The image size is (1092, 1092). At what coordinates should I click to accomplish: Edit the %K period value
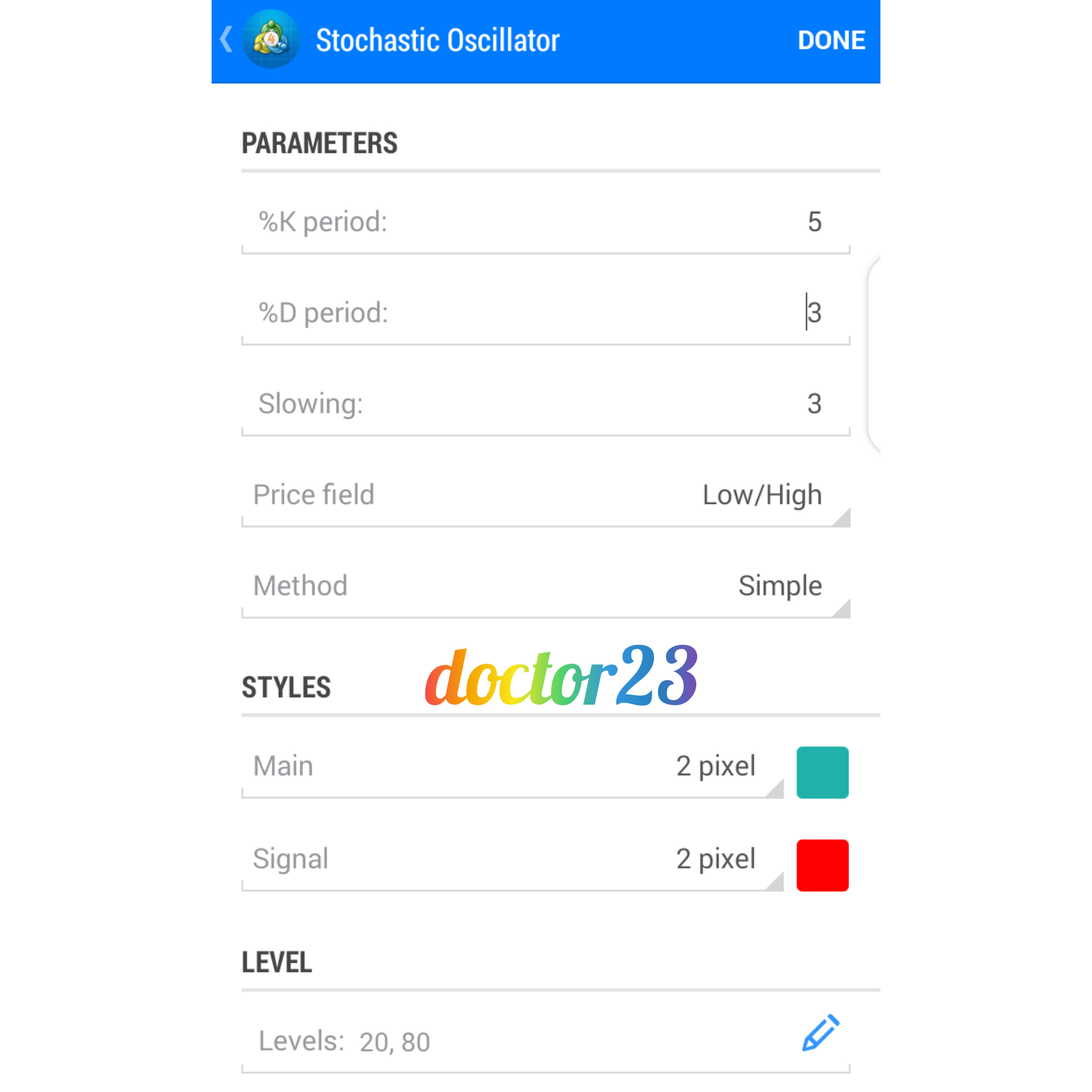(545, 222)
